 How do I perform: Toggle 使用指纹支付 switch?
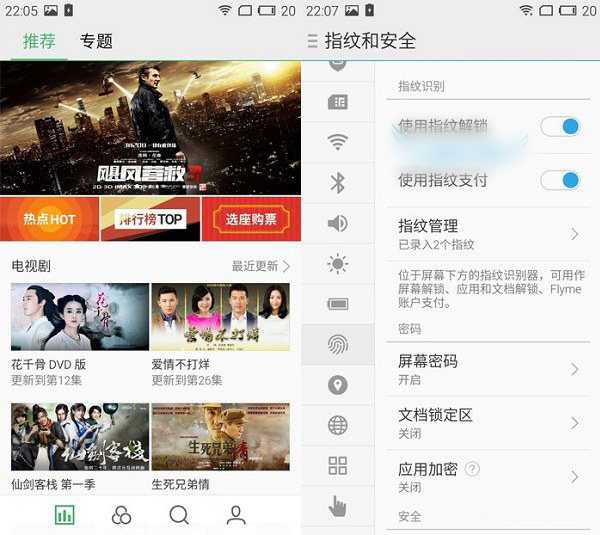(560, 180)
